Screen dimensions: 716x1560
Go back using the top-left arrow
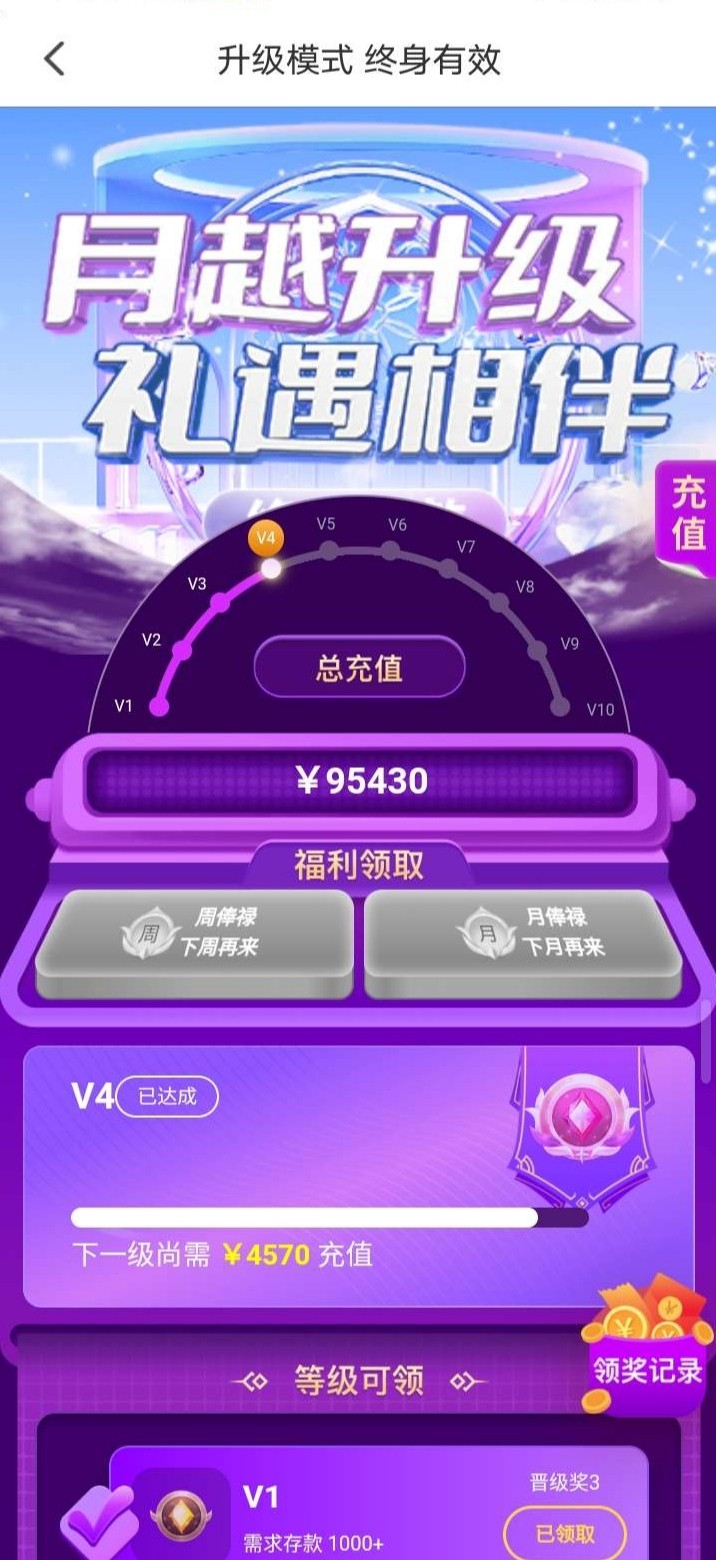54,59
